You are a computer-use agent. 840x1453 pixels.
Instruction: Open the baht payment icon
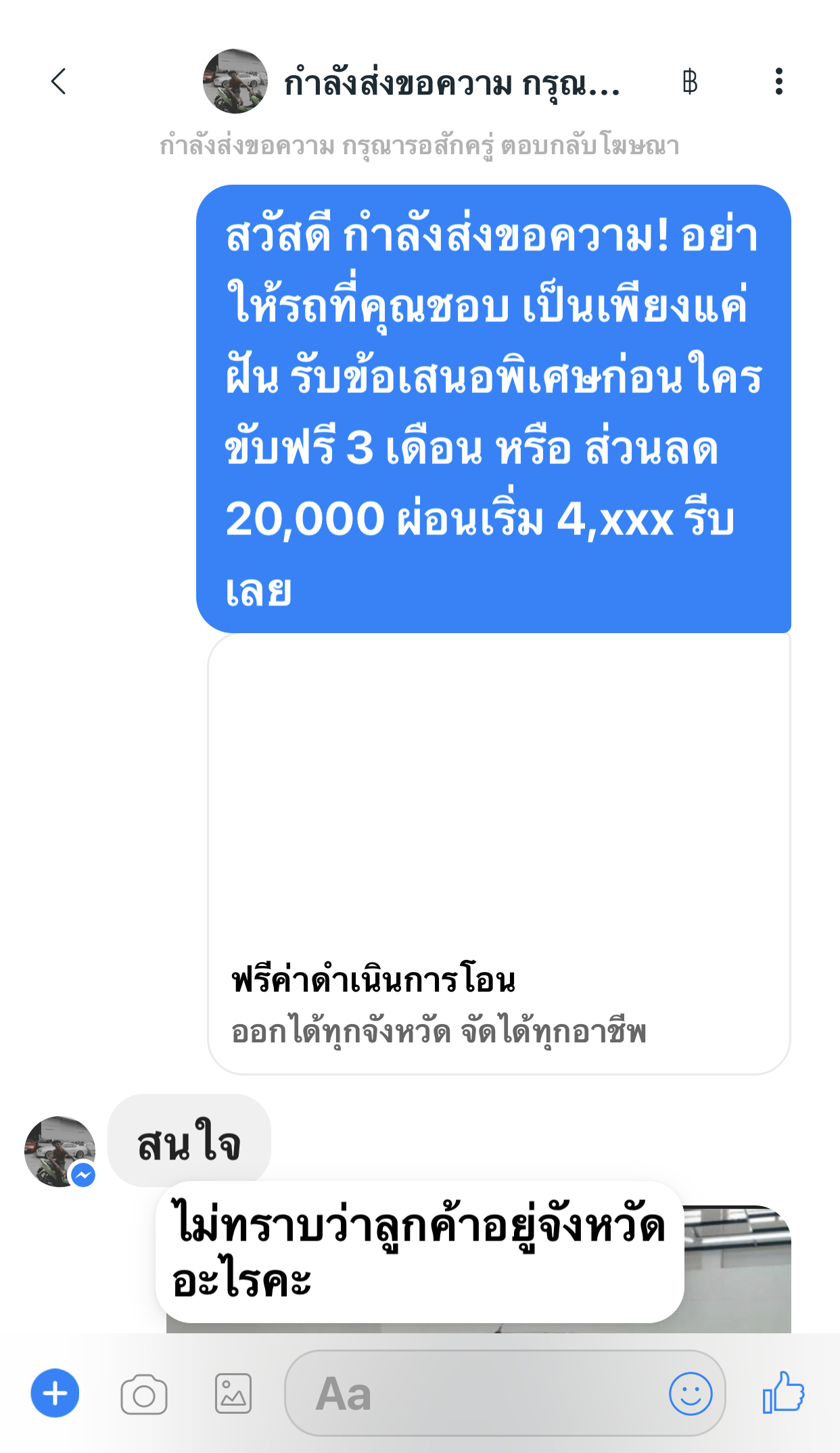click(x=689, y=82)
